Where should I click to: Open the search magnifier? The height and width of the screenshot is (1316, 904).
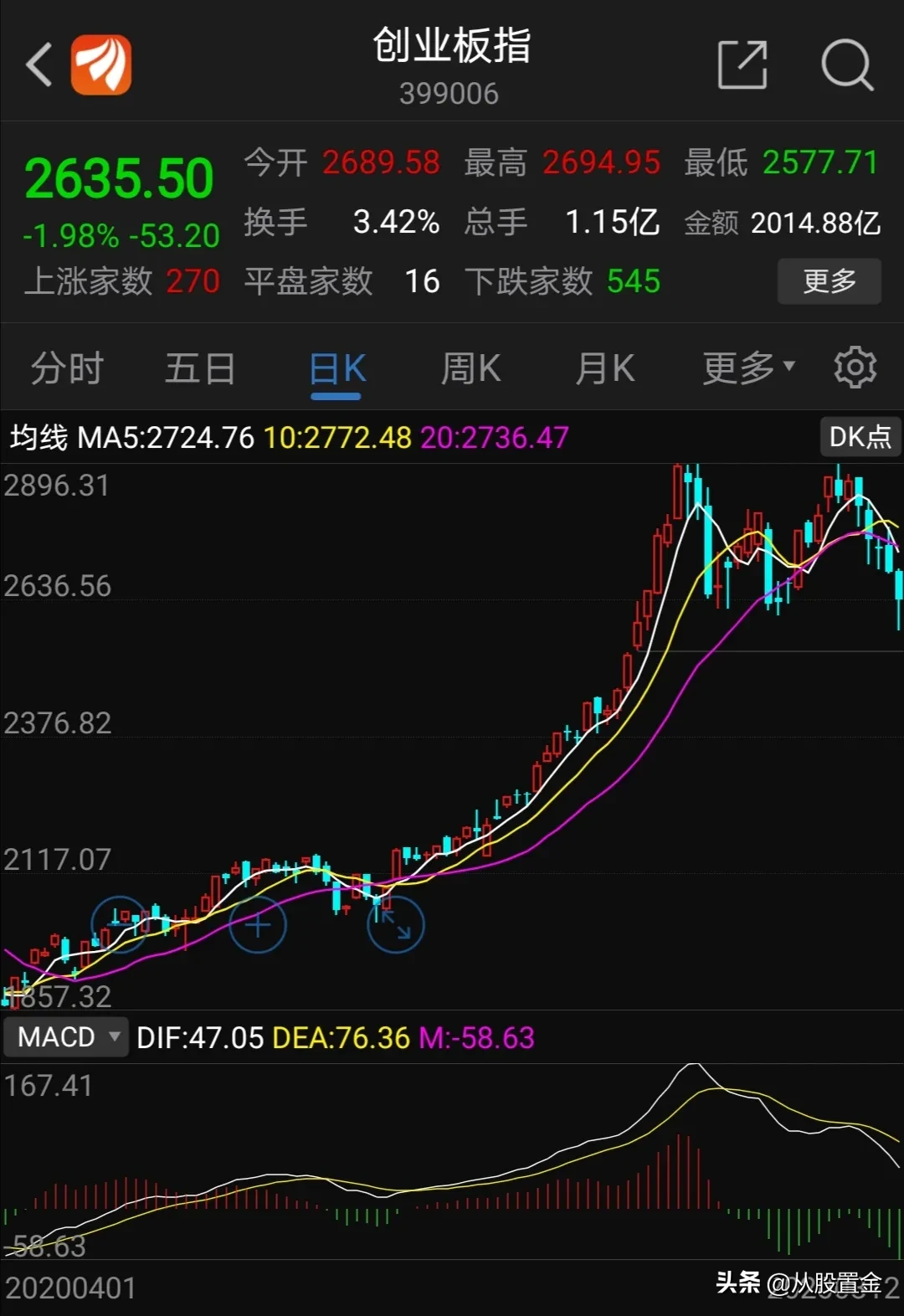click(x=846, y=64)
